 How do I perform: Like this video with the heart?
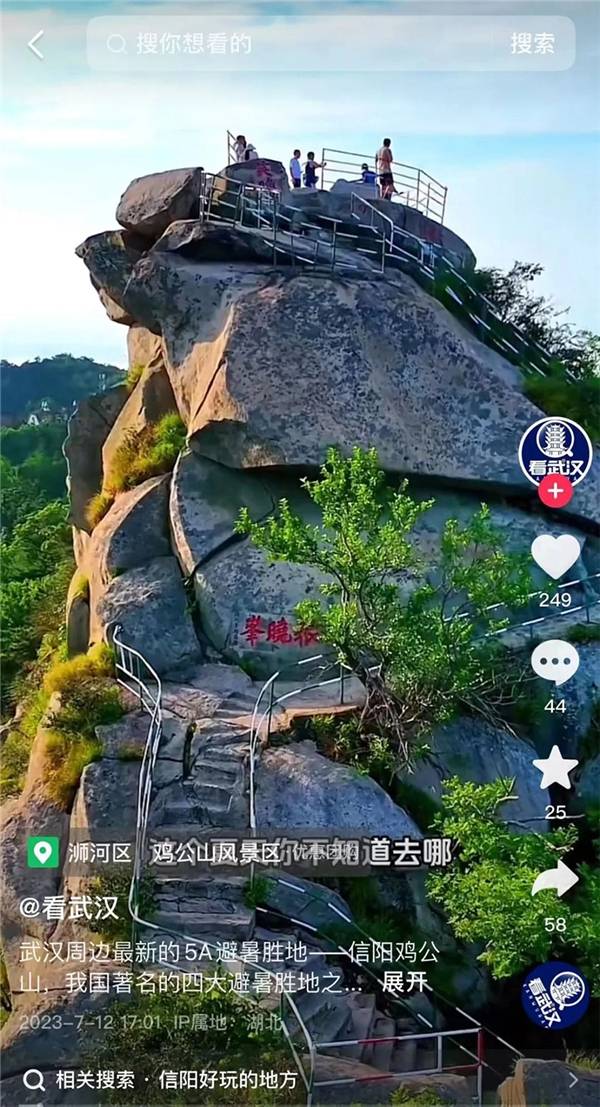click(555, 557)
